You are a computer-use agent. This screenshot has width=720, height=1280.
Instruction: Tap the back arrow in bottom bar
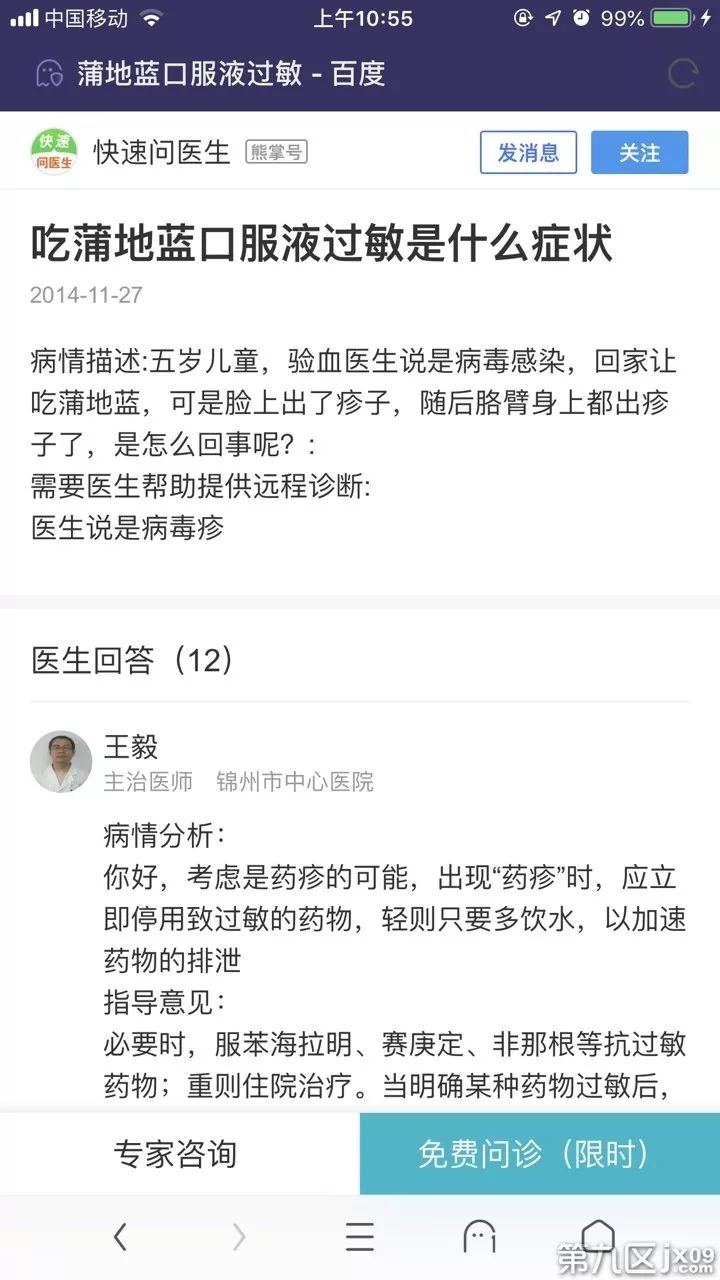coord(120,1237)
